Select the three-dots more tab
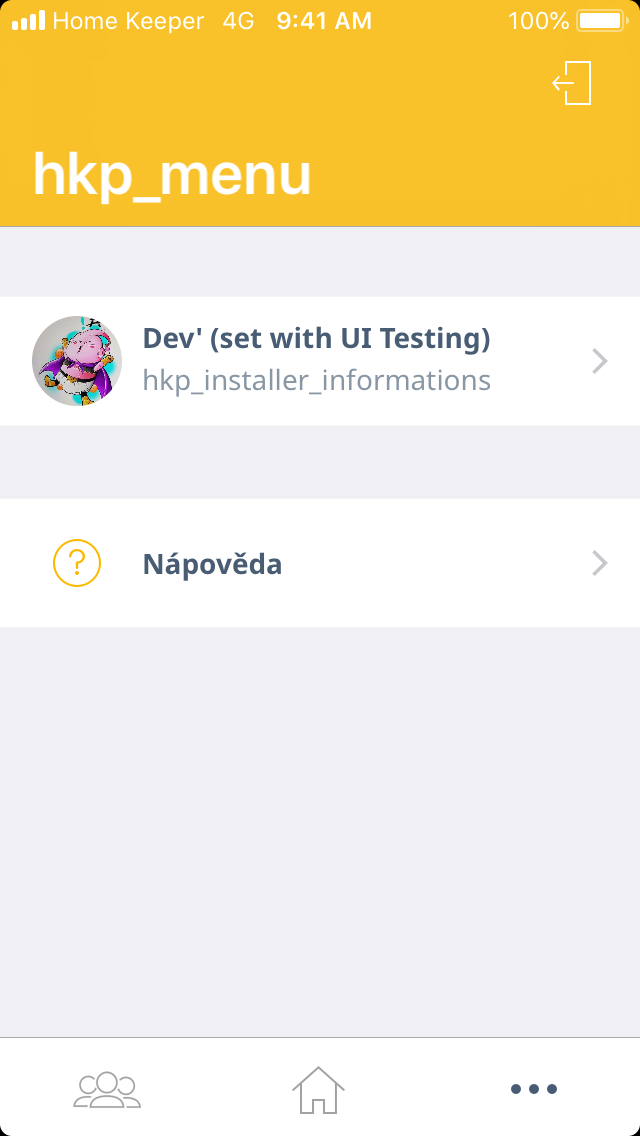This screenshot has width=640, height=1136. point(533,1089)
